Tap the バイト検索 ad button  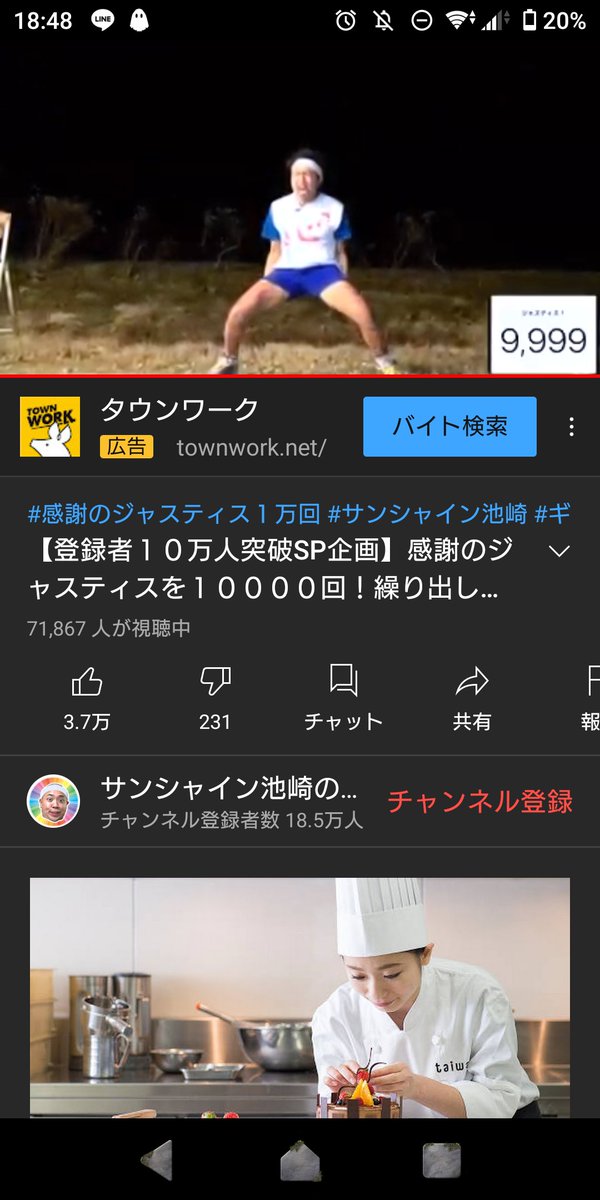(449, 426)
